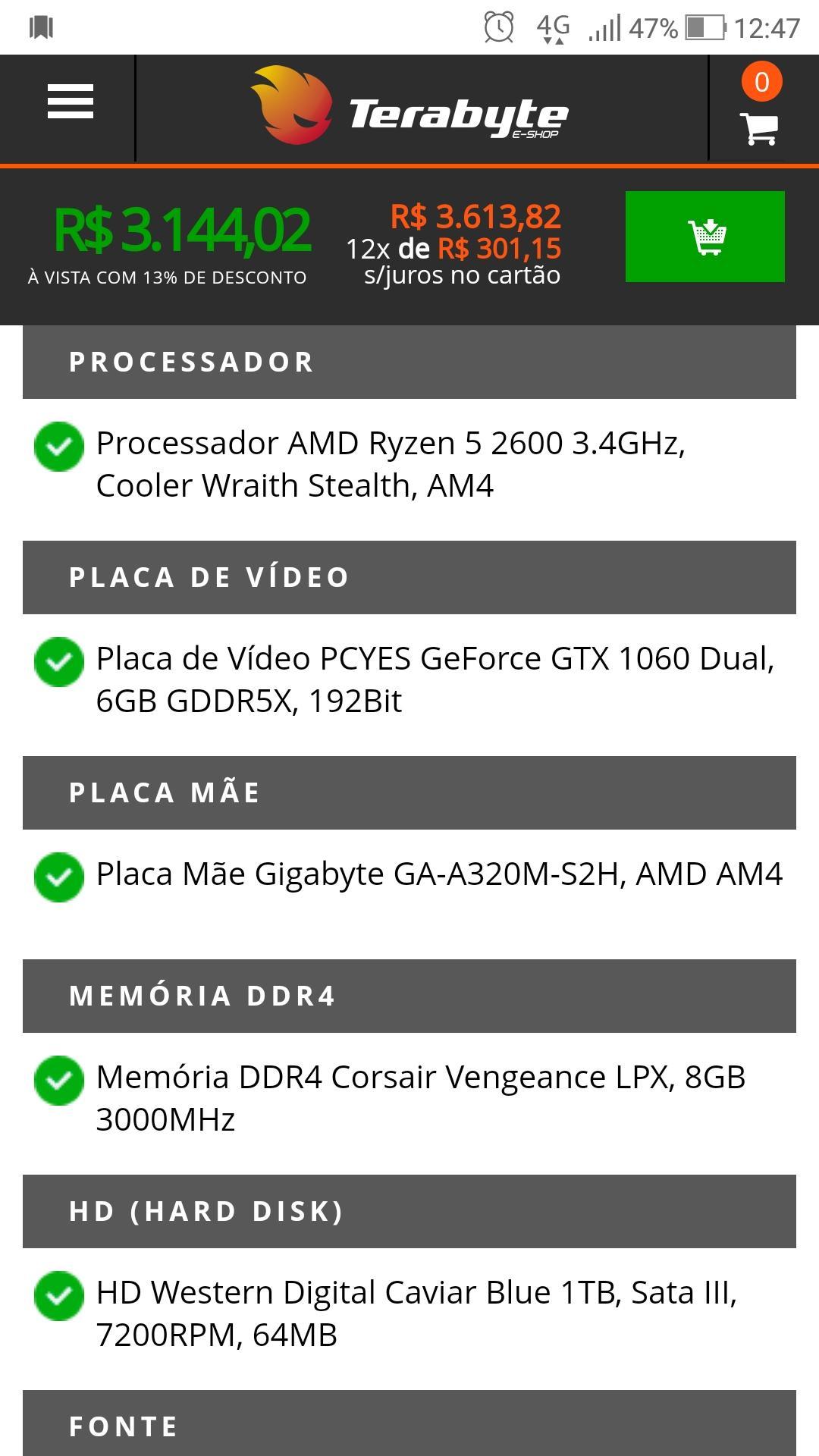The height and width of the screenshot is (1456, 819).
Task: Select the HD (Hard Disk) section header
Action: [x=409, y=1211]
